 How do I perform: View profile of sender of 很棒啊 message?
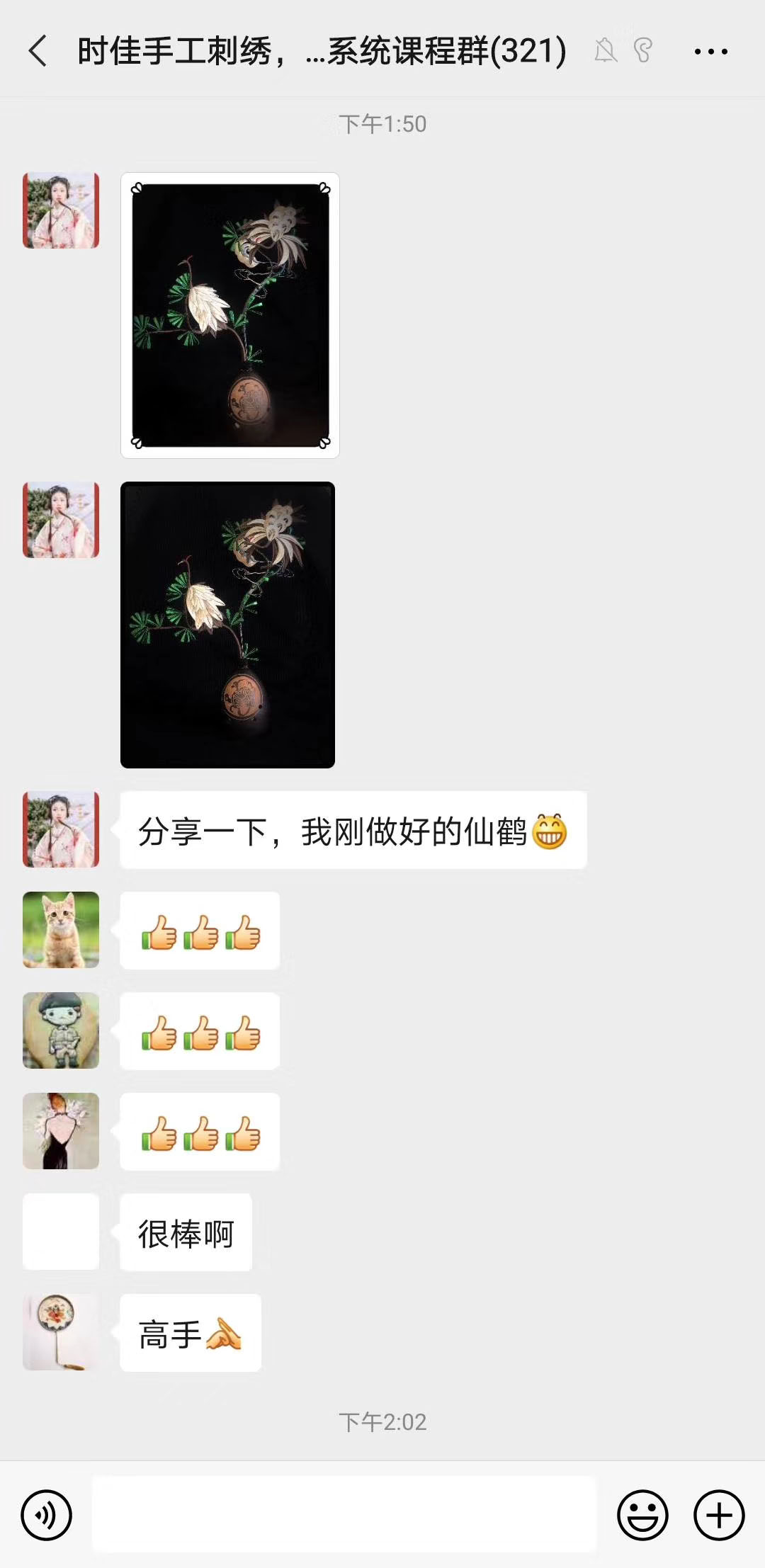pyautogui.click(x=61, y=1232)
